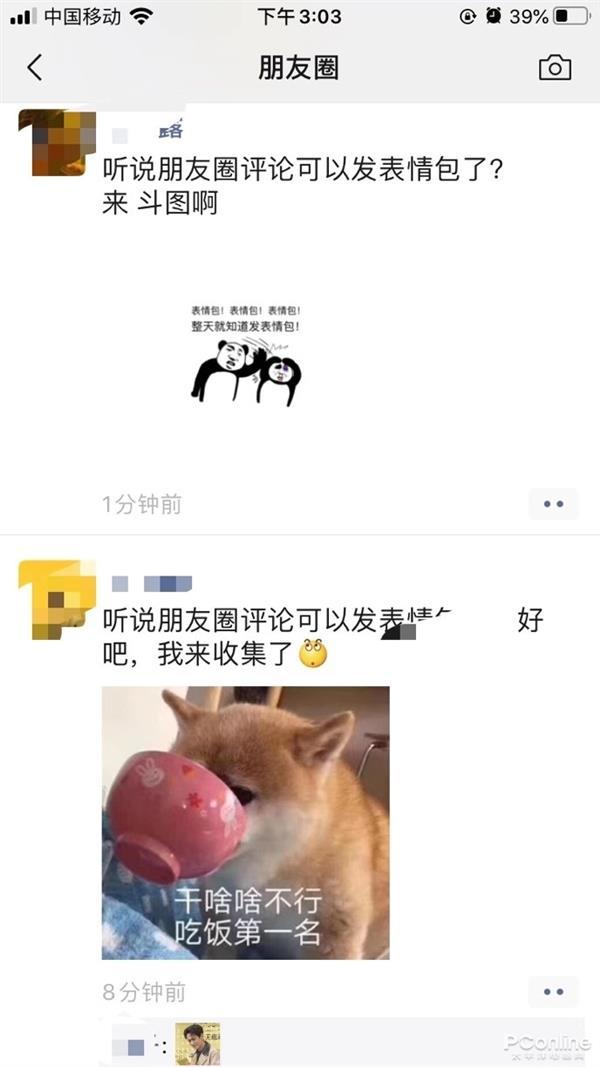View the Shiba dog bowl meme image
This screenshot has width=600, height=1067.
[x=245, y=822]
